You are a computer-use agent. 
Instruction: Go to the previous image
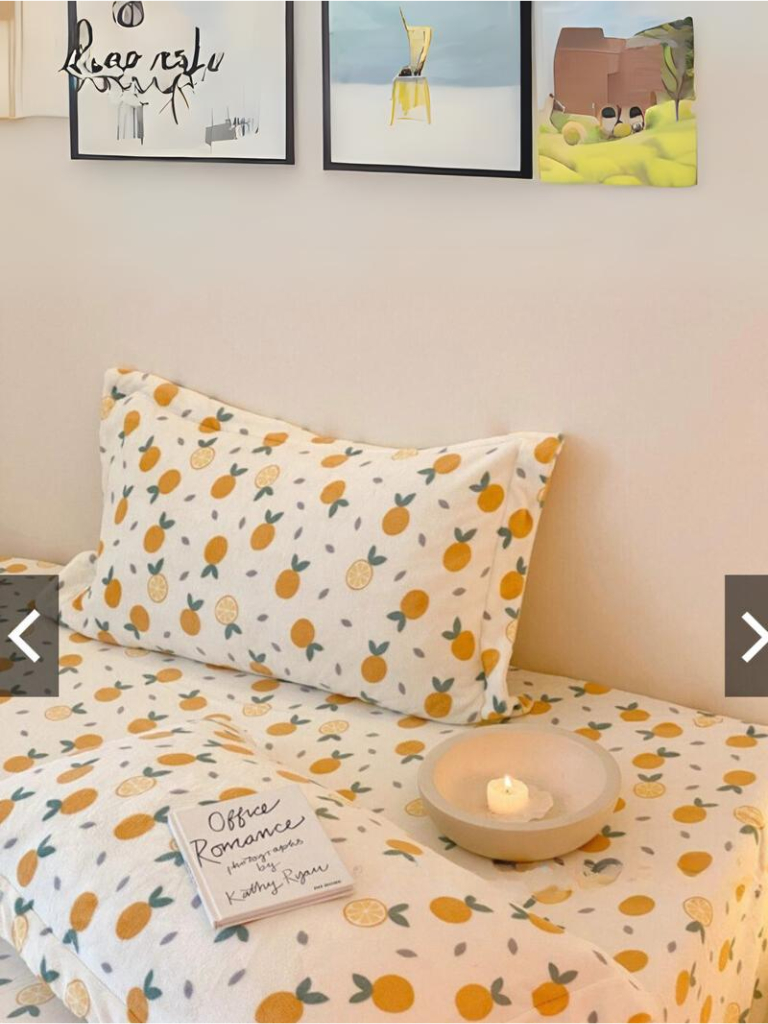[x=27, y=636]
